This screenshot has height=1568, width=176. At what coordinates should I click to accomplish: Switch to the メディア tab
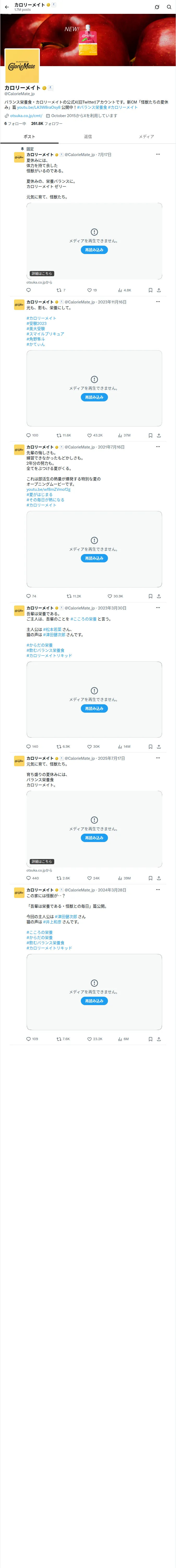(146, 137)
